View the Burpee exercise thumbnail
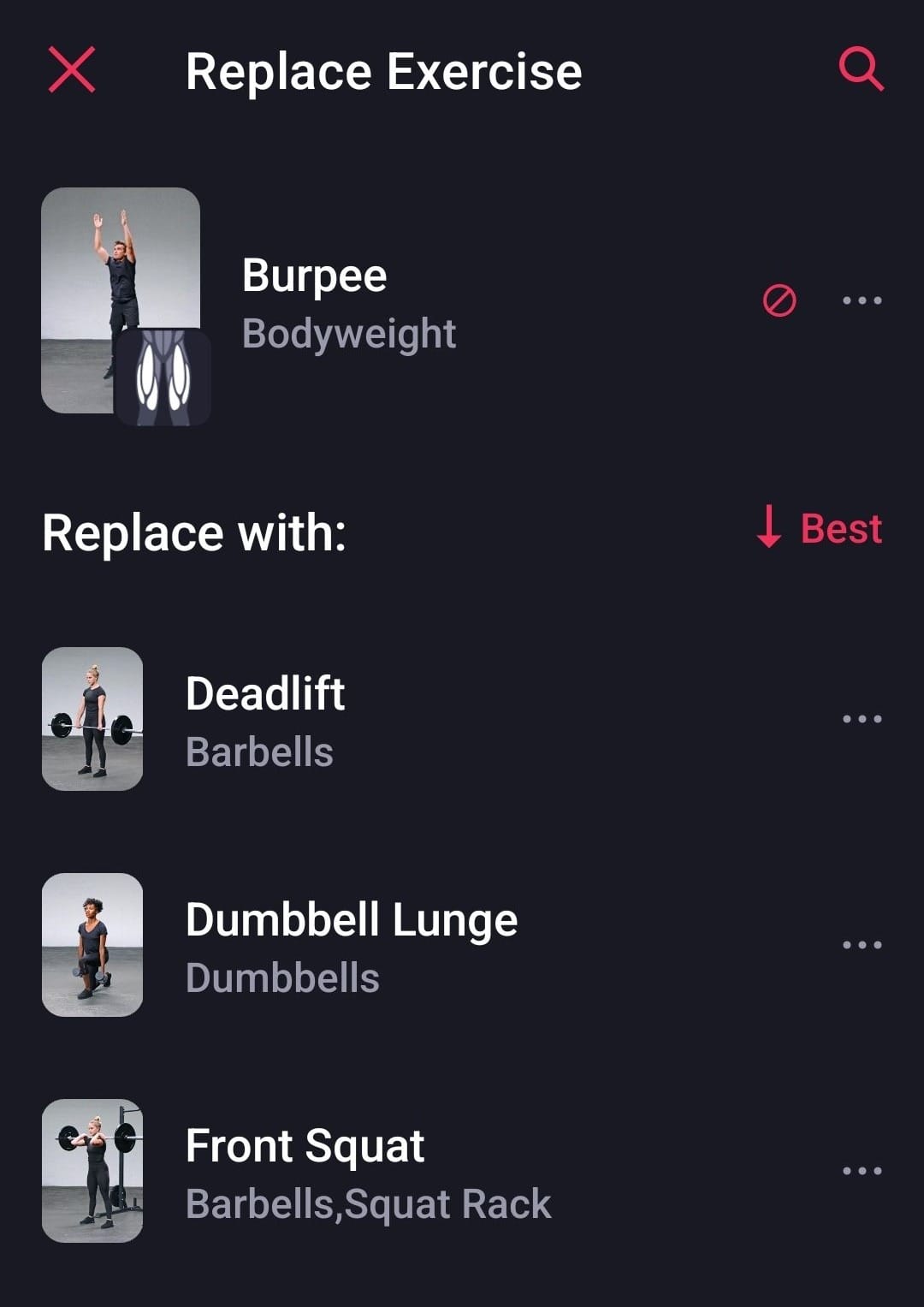This screenshot has width=924, height=1307. 120,300
